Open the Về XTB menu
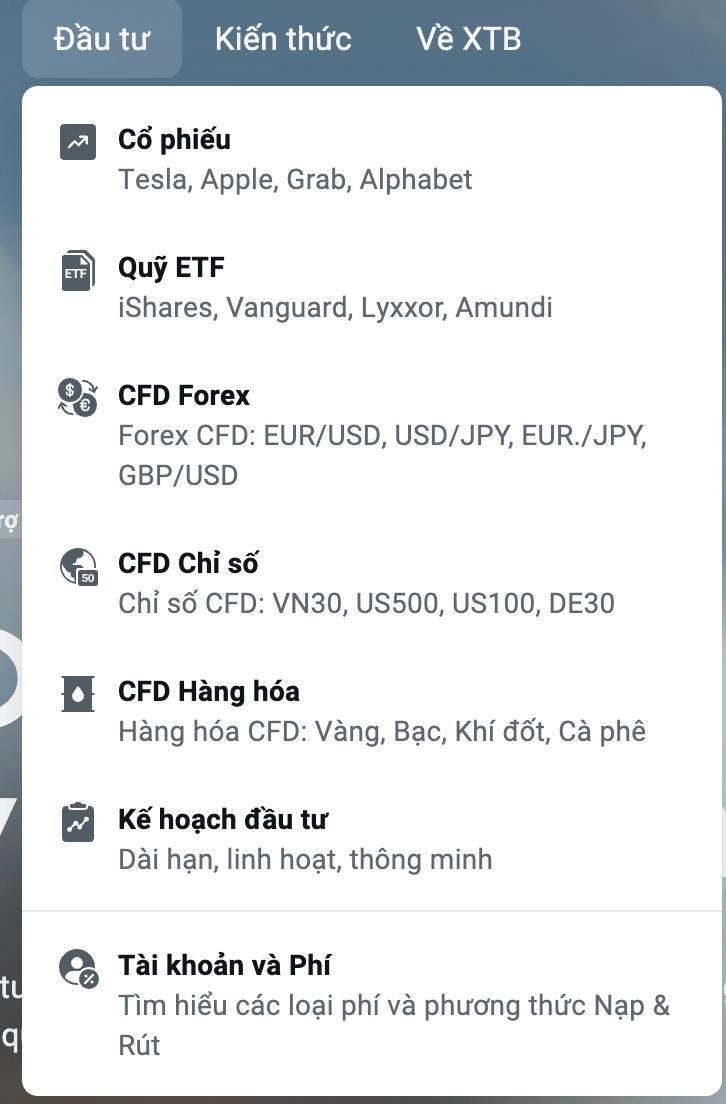 tap(468, 39)
